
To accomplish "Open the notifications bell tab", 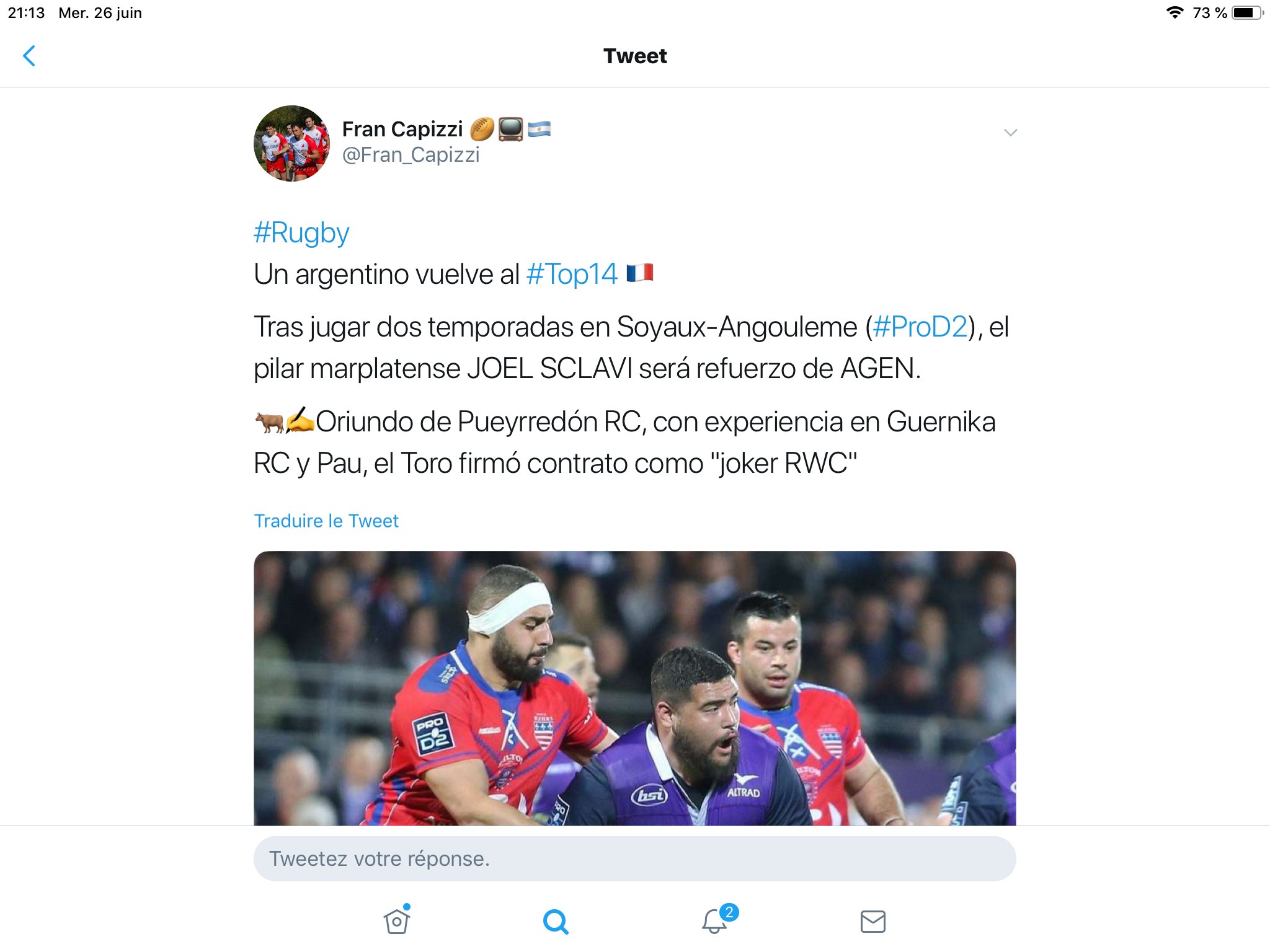I will pyautogui.click(x=715, y=921).
